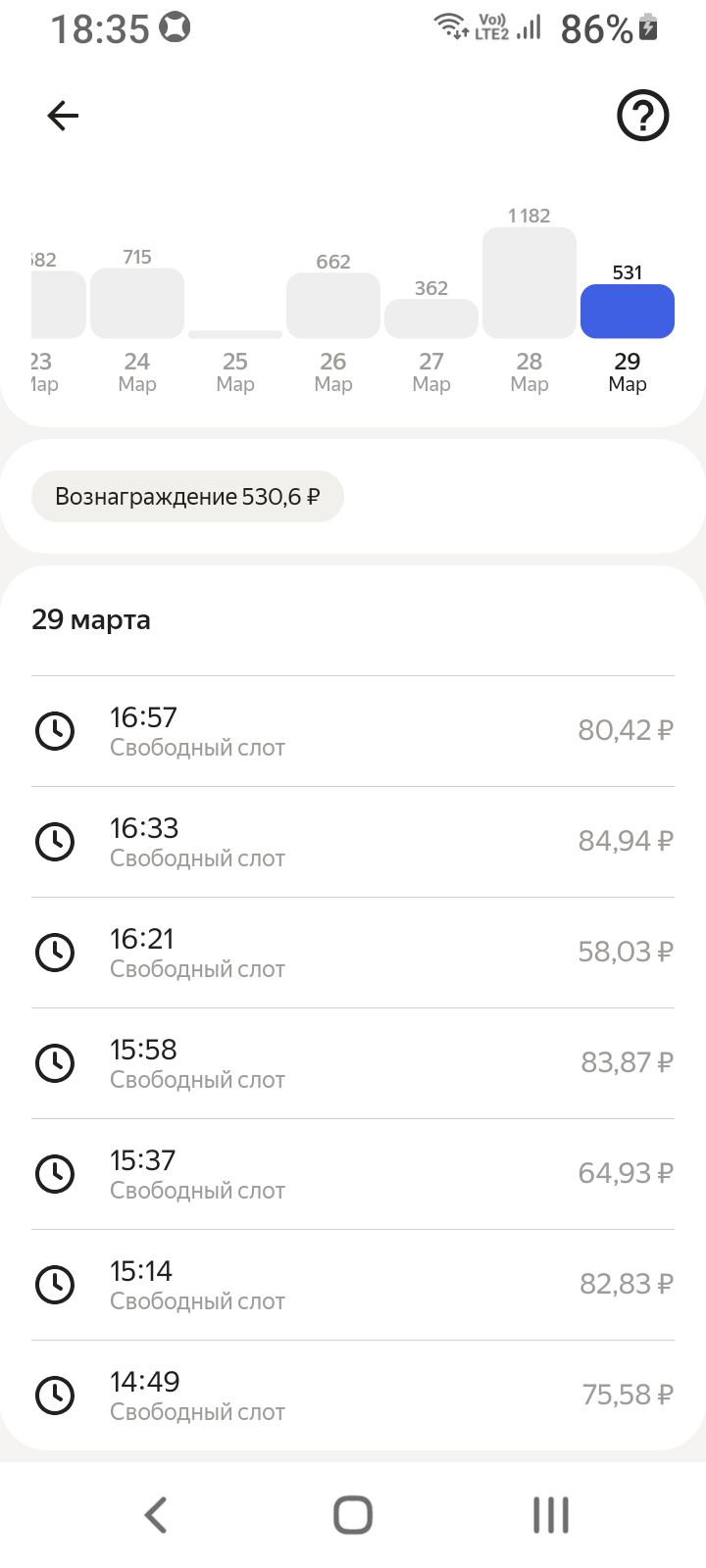The width and height of the screenshot is (706, 1568).
Task: Open the 15:58 slot for 83,87 ₽
Action: tap(353, 1063)
